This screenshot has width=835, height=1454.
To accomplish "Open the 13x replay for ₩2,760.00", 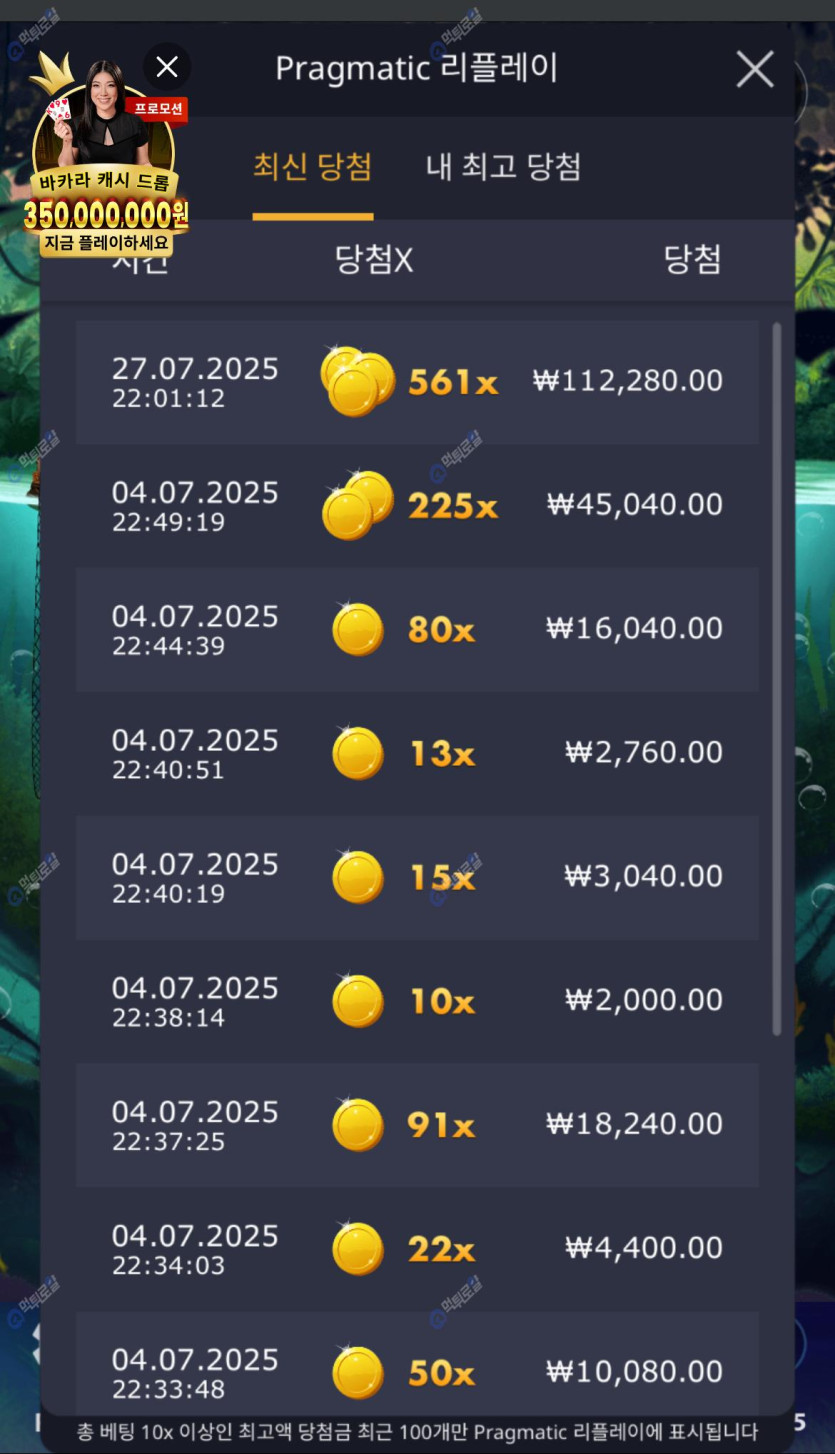I will (x=416, y=754).
